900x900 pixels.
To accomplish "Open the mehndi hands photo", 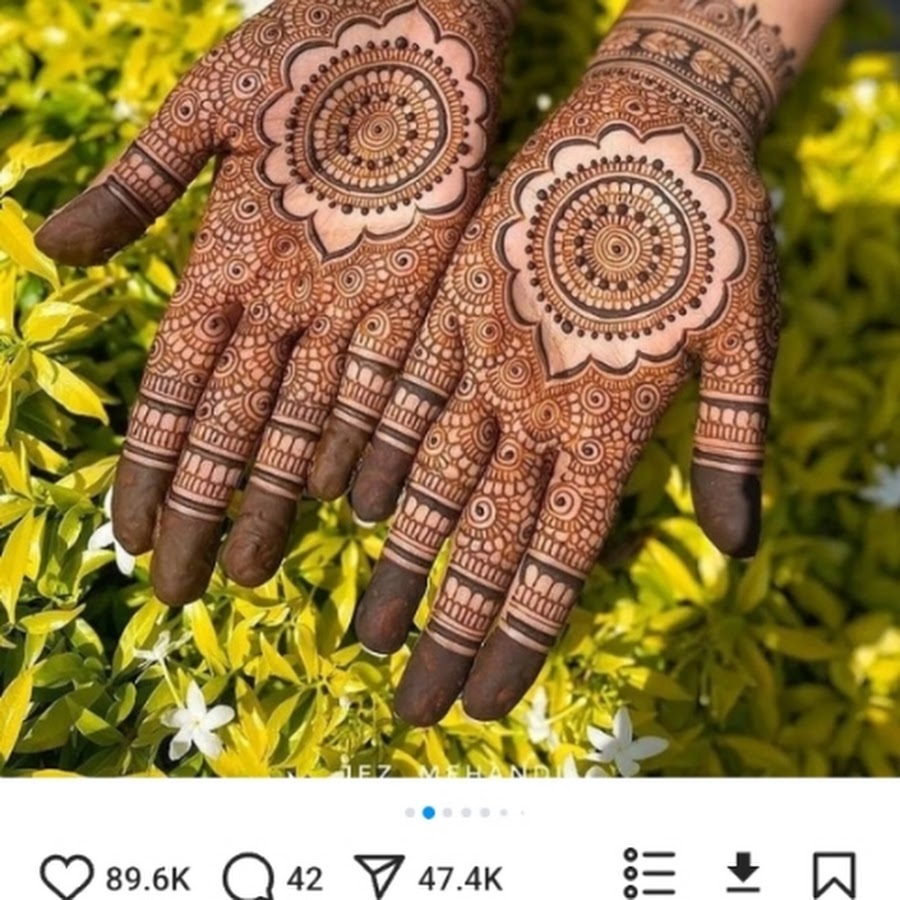I will tap(450, 380).
